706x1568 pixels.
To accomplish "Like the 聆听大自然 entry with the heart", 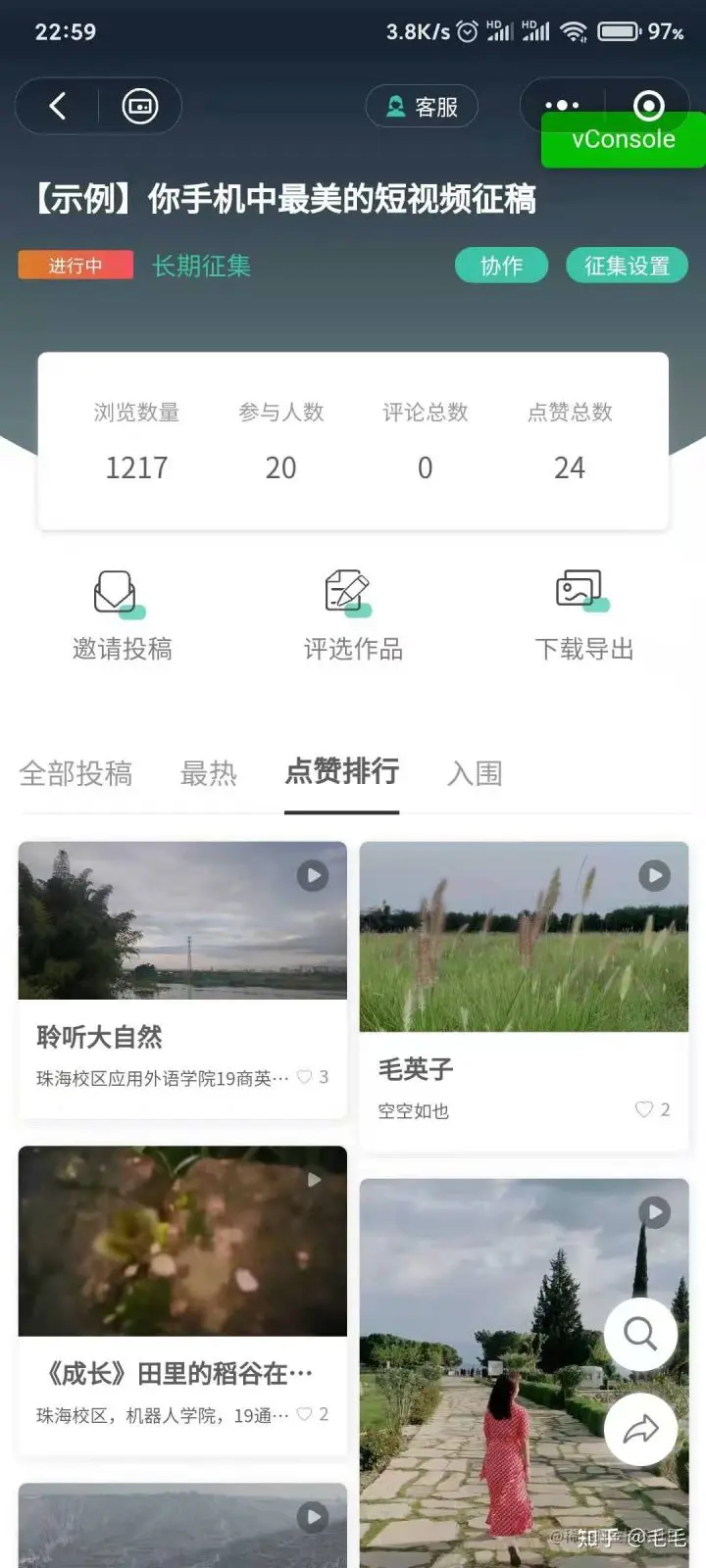I will click(x=306, y=1077).
